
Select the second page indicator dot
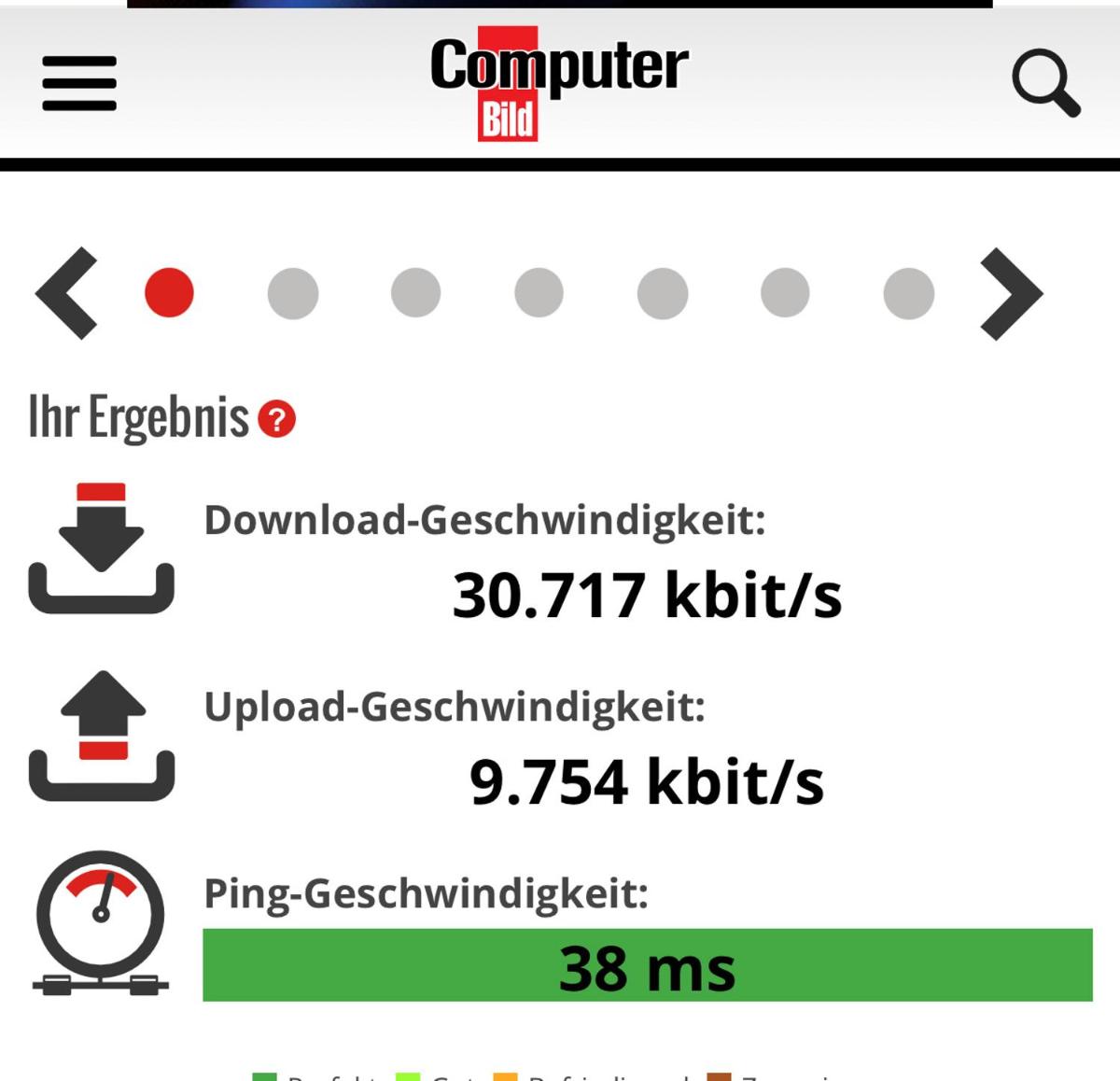[293, 293]
